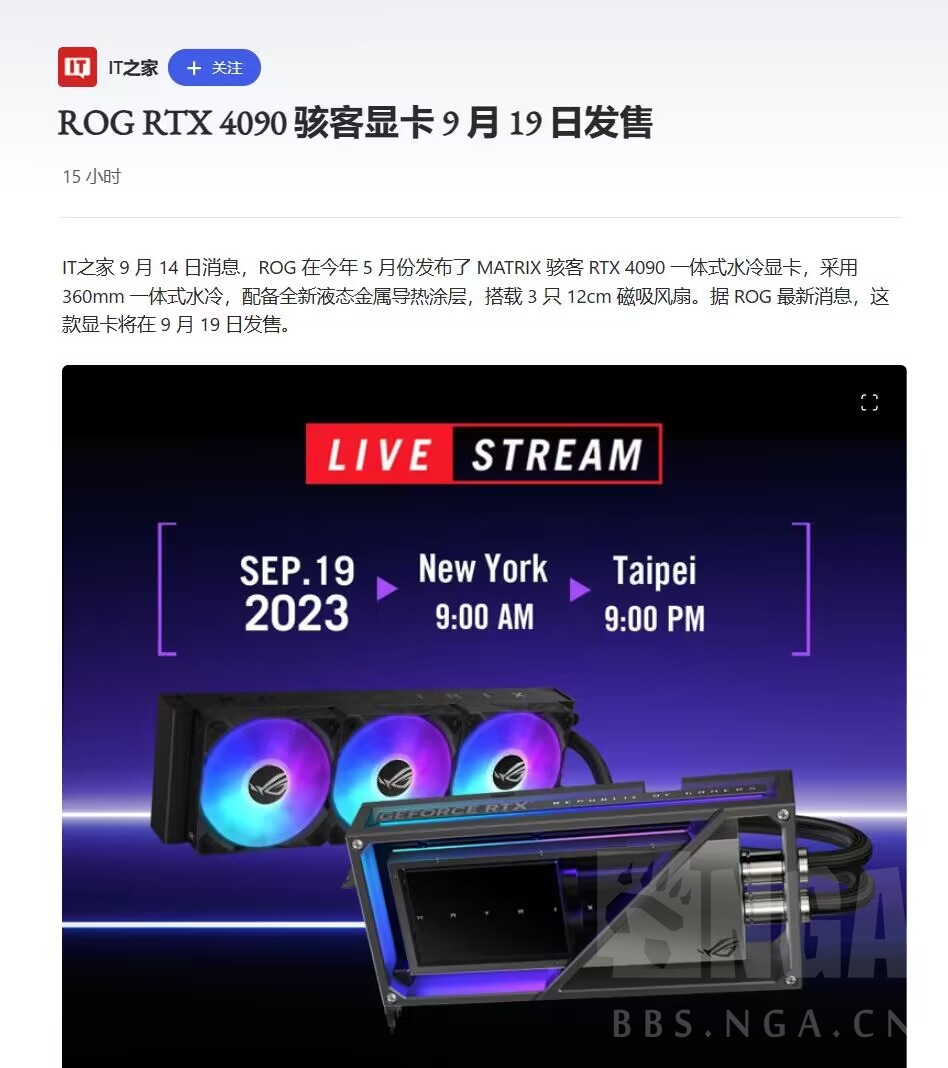Click the IT之家 account name text

click(131, 68)
